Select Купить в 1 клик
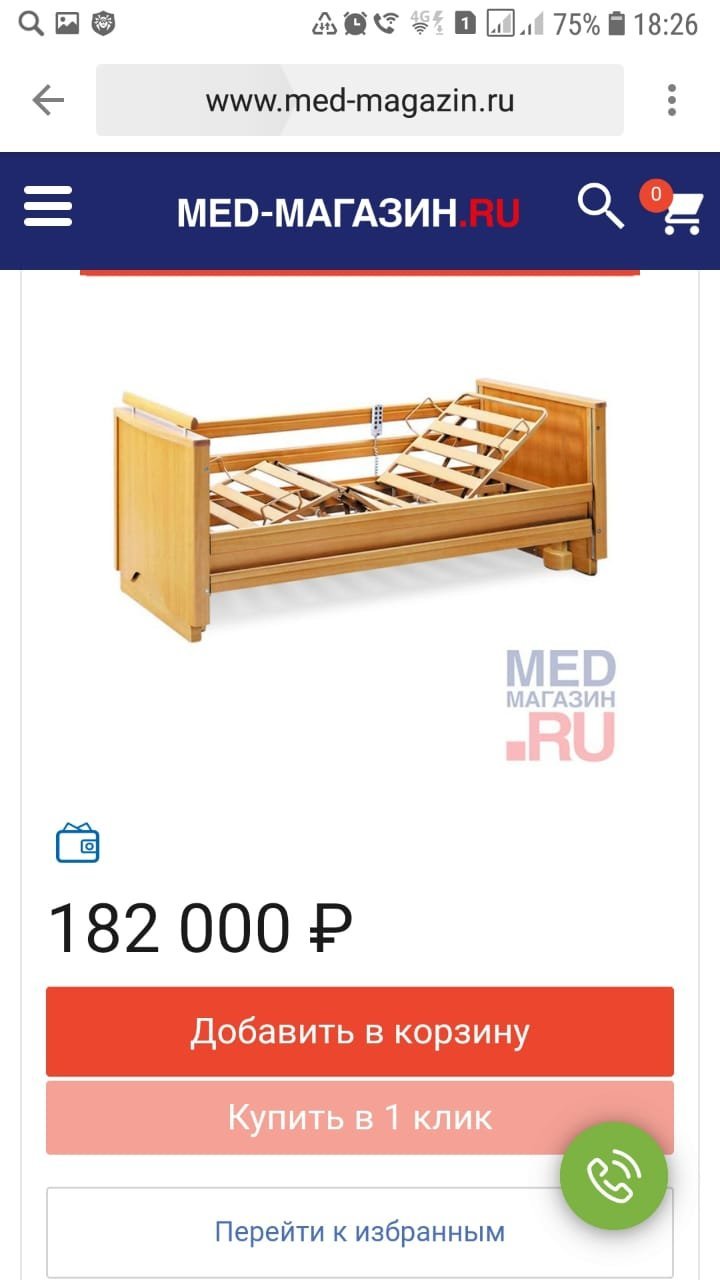The height and width of the screenshot is (1280, 720). pyautogui.click(x=360, y=1117)
